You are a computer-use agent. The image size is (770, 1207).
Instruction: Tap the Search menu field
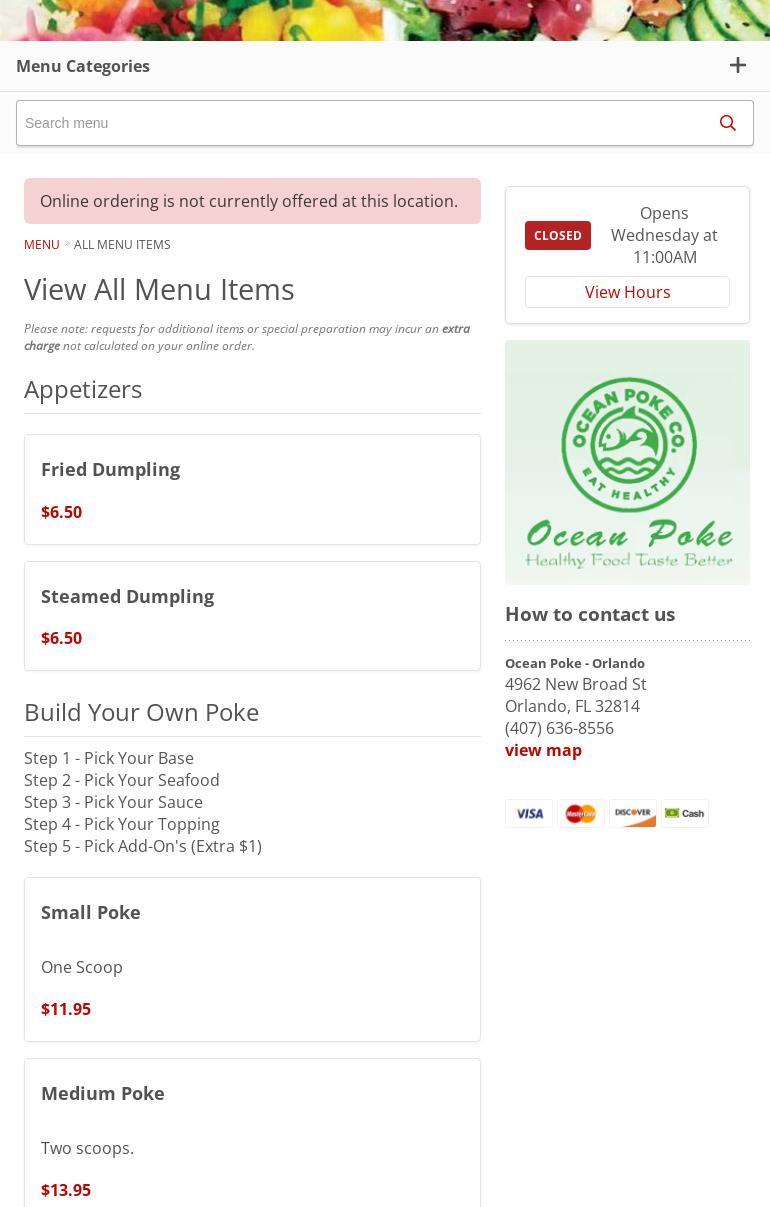[360, 123]
